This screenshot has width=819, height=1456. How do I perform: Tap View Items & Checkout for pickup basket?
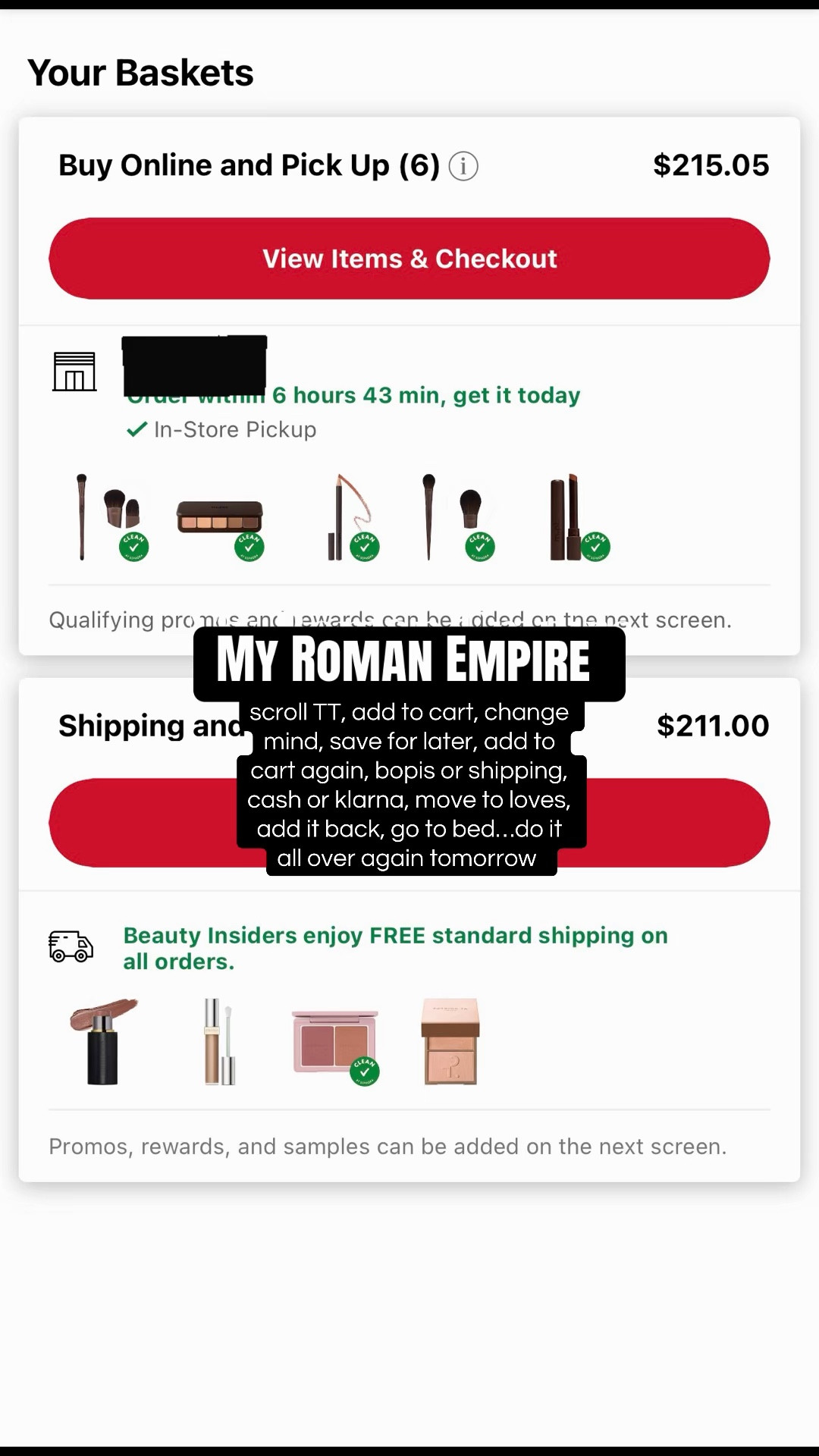tap(409, 259)
